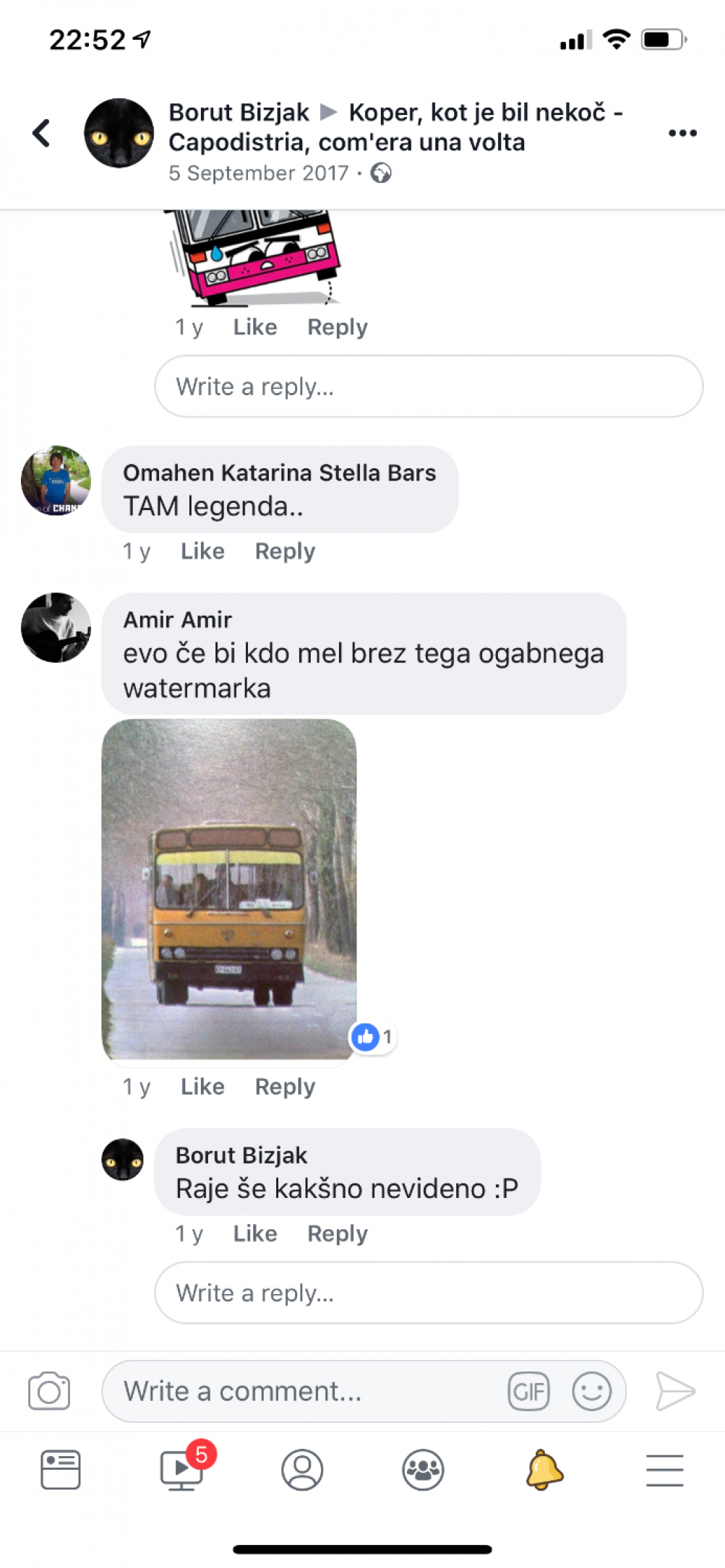Reply to the TAM legenda comment
This screenshot has width=725, height=1568.
285,551
